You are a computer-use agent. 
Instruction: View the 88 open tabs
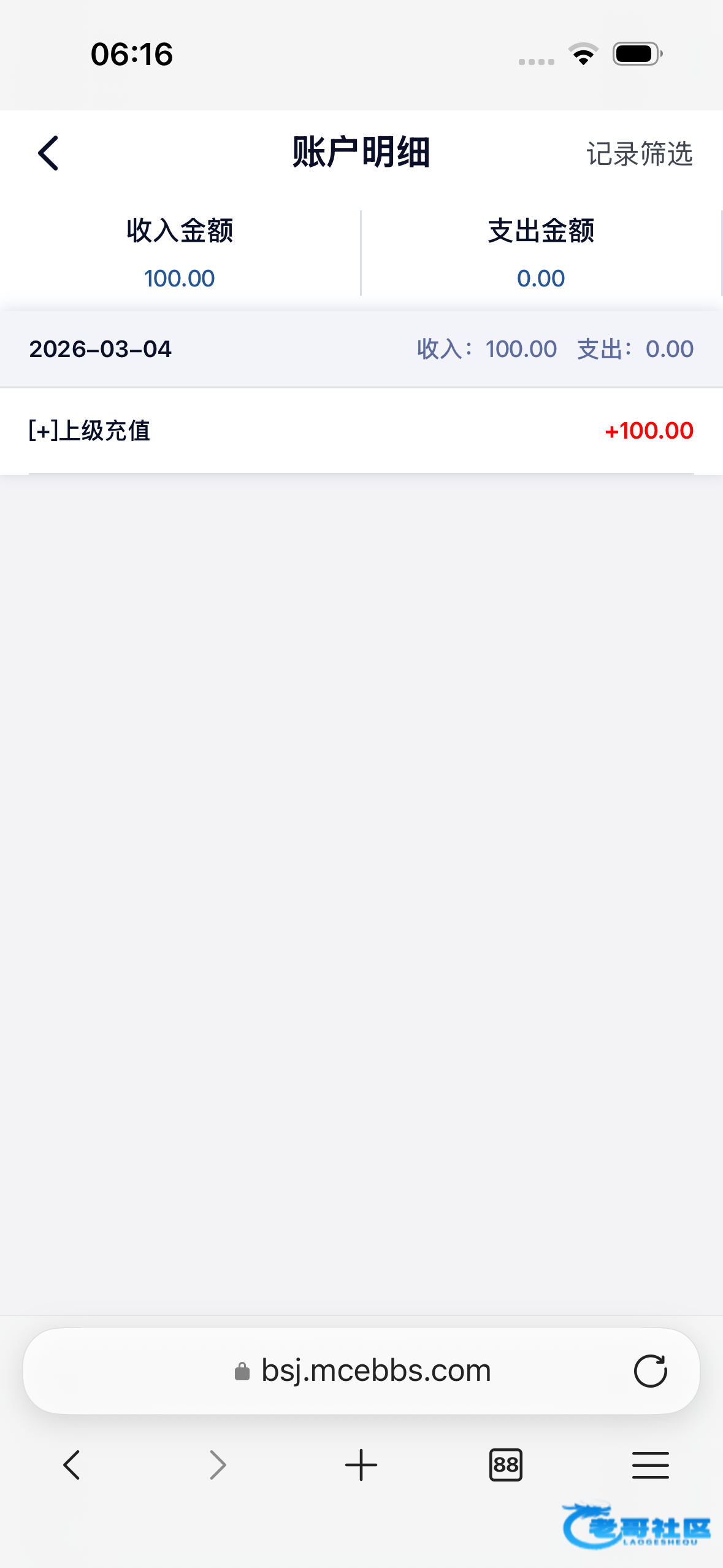coord(505,1465)
